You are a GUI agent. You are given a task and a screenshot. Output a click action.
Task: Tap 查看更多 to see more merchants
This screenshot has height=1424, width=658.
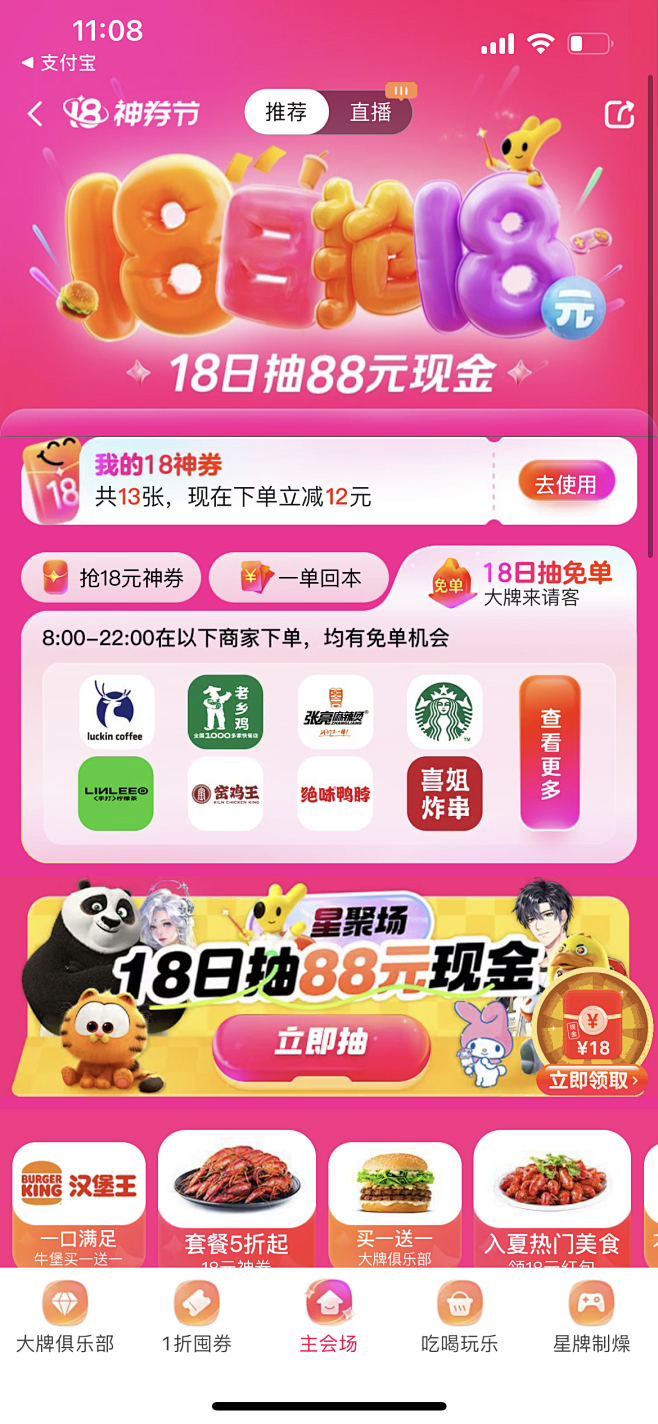550,753
